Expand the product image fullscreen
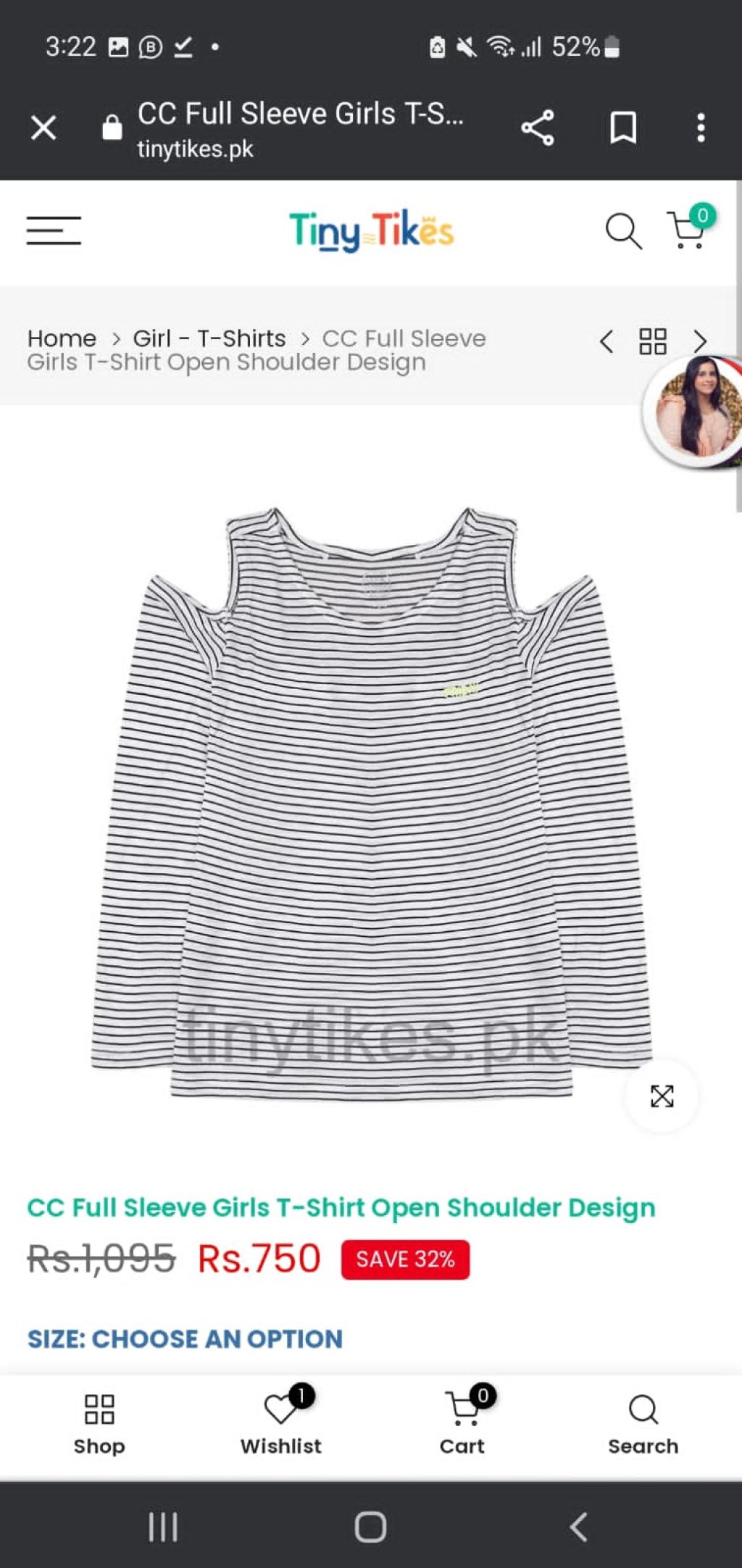The height and width of the screenshot is (1568, 742). (661, 1096)
